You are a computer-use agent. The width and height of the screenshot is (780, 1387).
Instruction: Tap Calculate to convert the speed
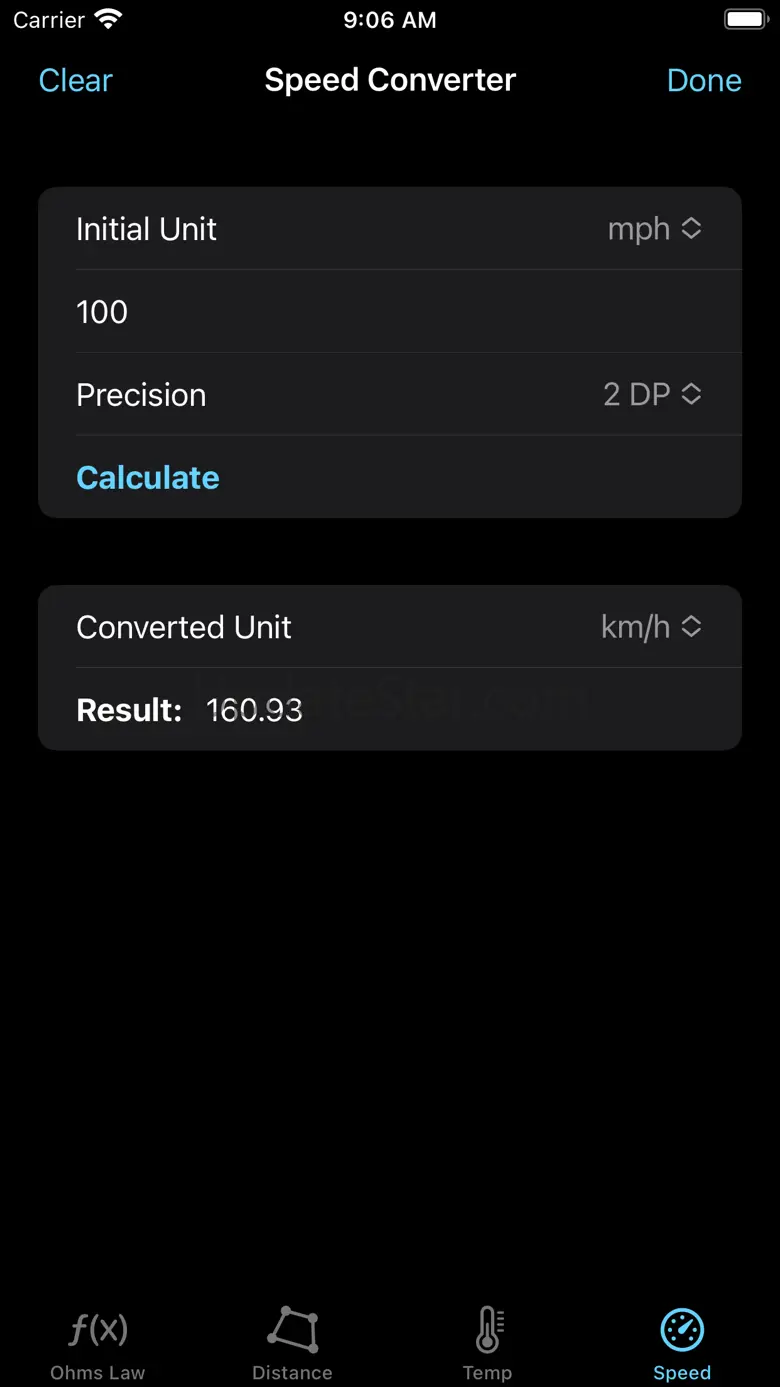coord(148,478)
